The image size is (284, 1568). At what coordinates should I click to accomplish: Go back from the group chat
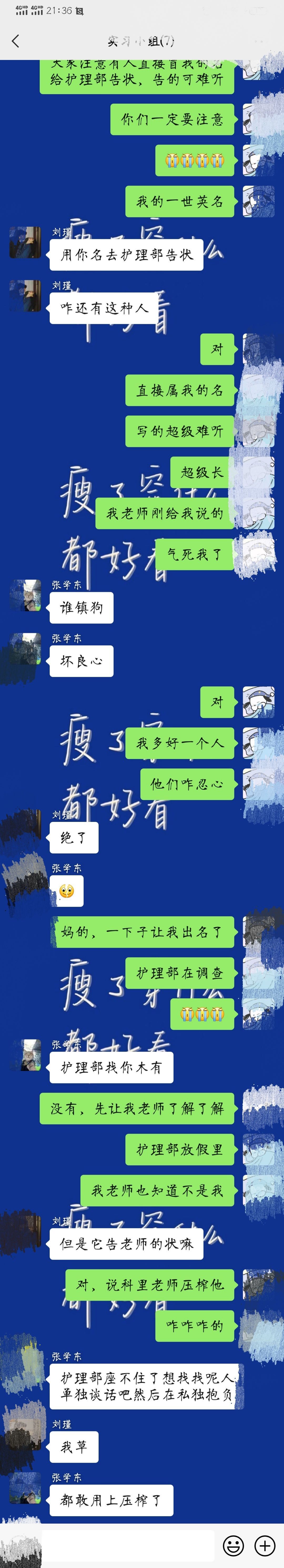tap(16, 41)
